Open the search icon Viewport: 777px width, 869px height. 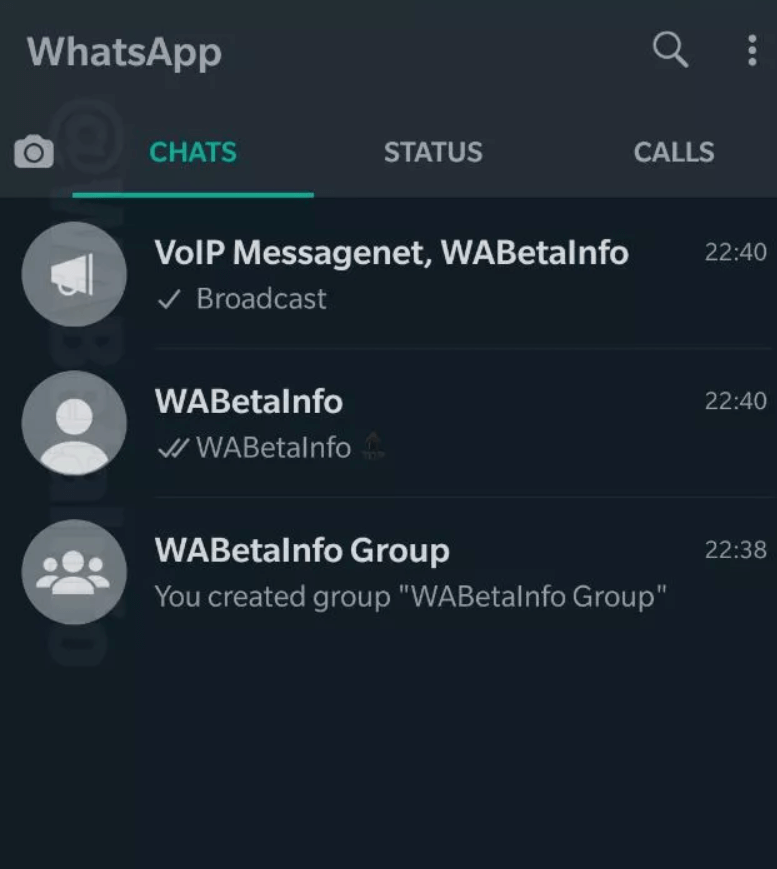[670, 49]
